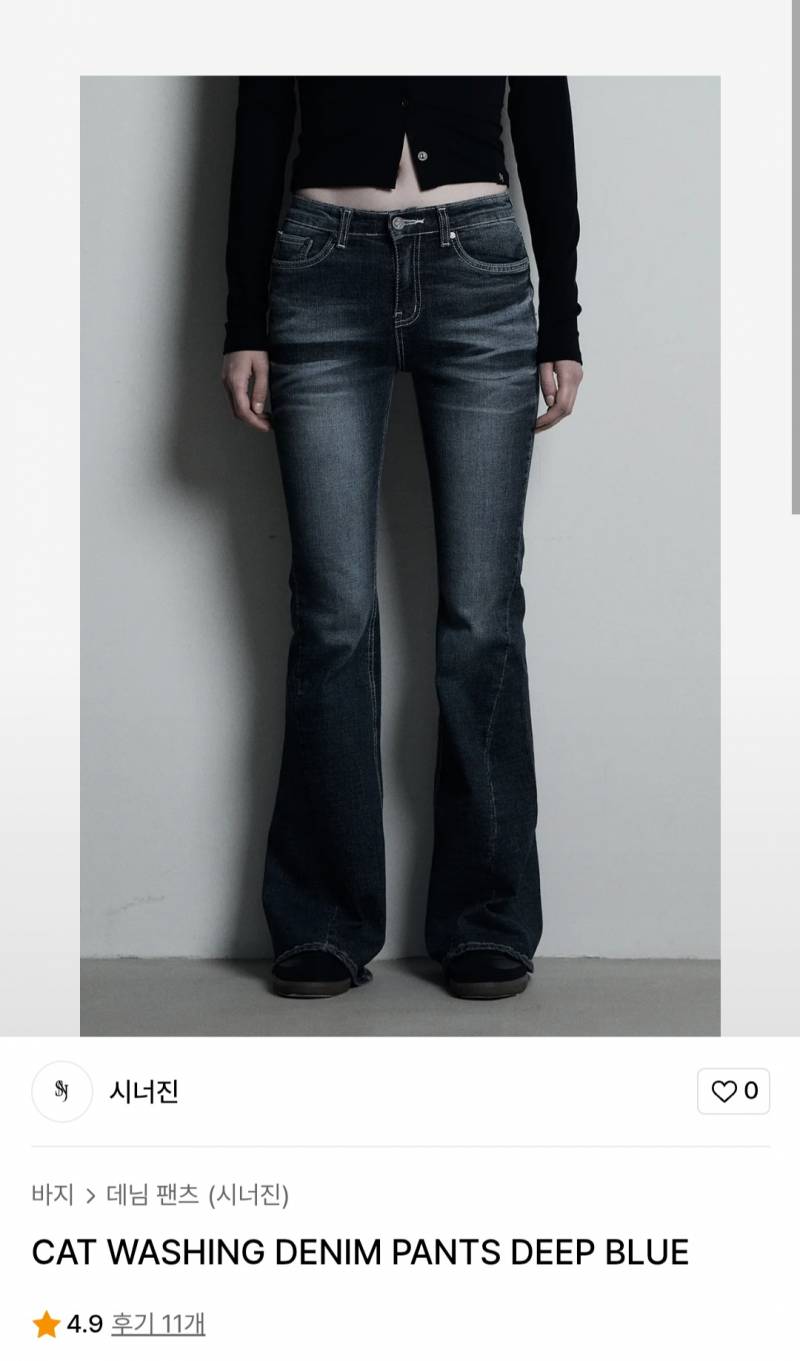View the denim pants product photo
The image size is (800, 1361).
400,555
